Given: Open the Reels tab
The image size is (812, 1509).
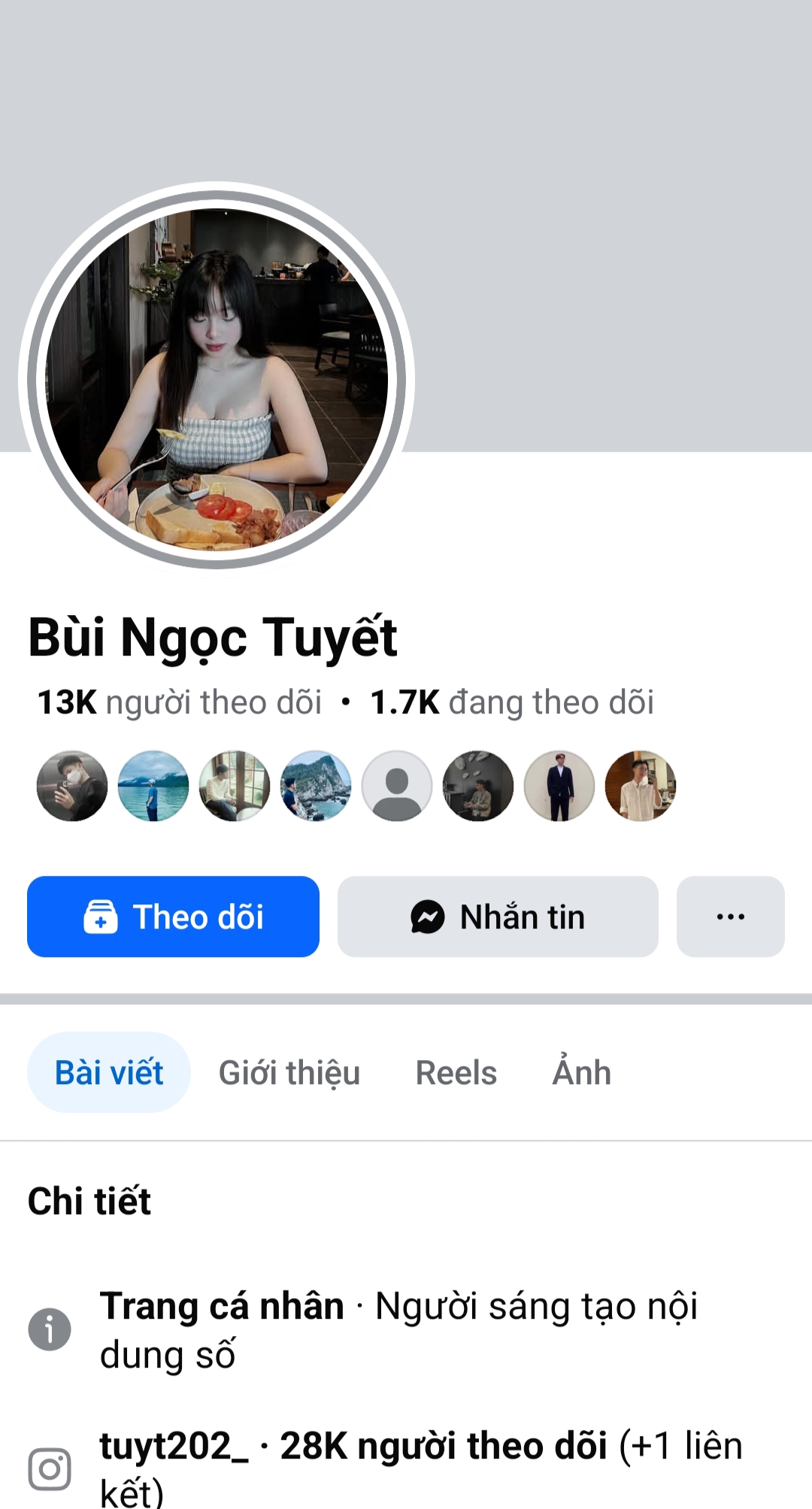Looking at the screenshot, I should coord(455,1071).
